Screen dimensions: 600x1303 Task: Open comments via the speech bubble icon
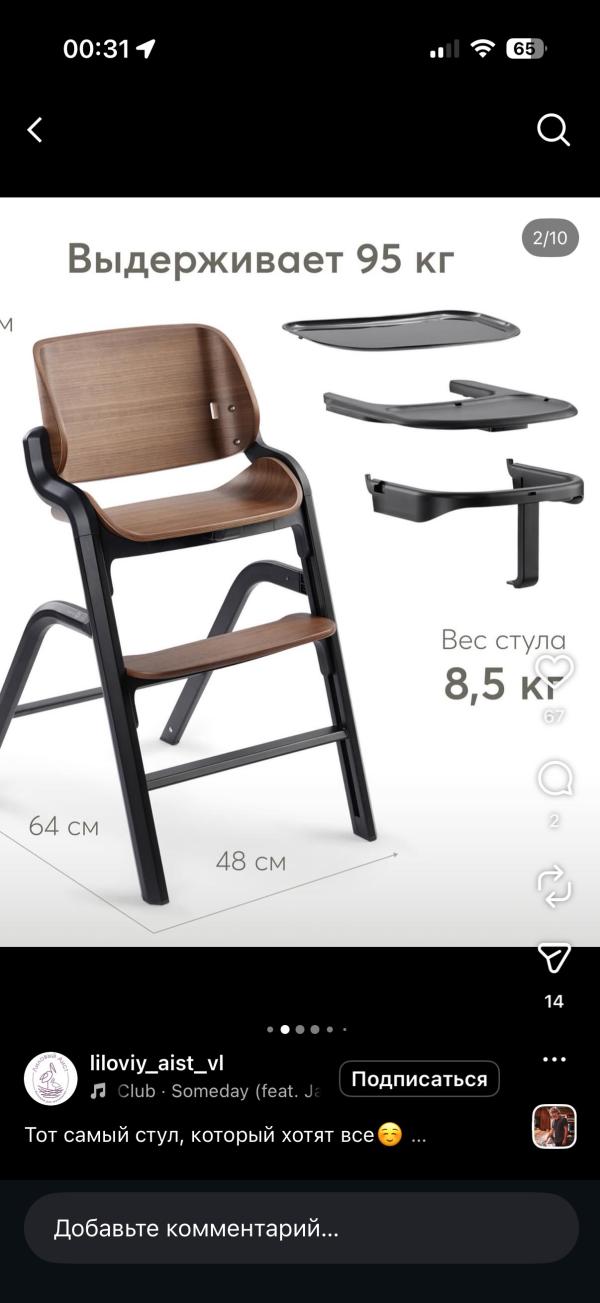click(x=554, y=777)
